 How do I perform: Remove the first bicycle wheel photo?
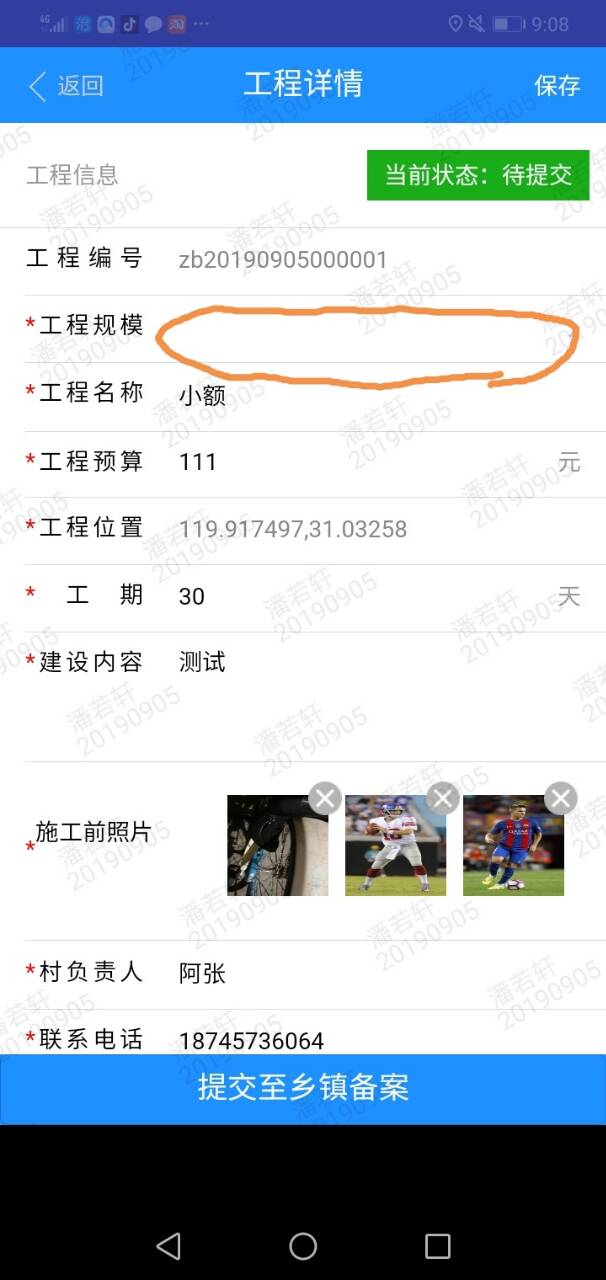coord(325,798)
